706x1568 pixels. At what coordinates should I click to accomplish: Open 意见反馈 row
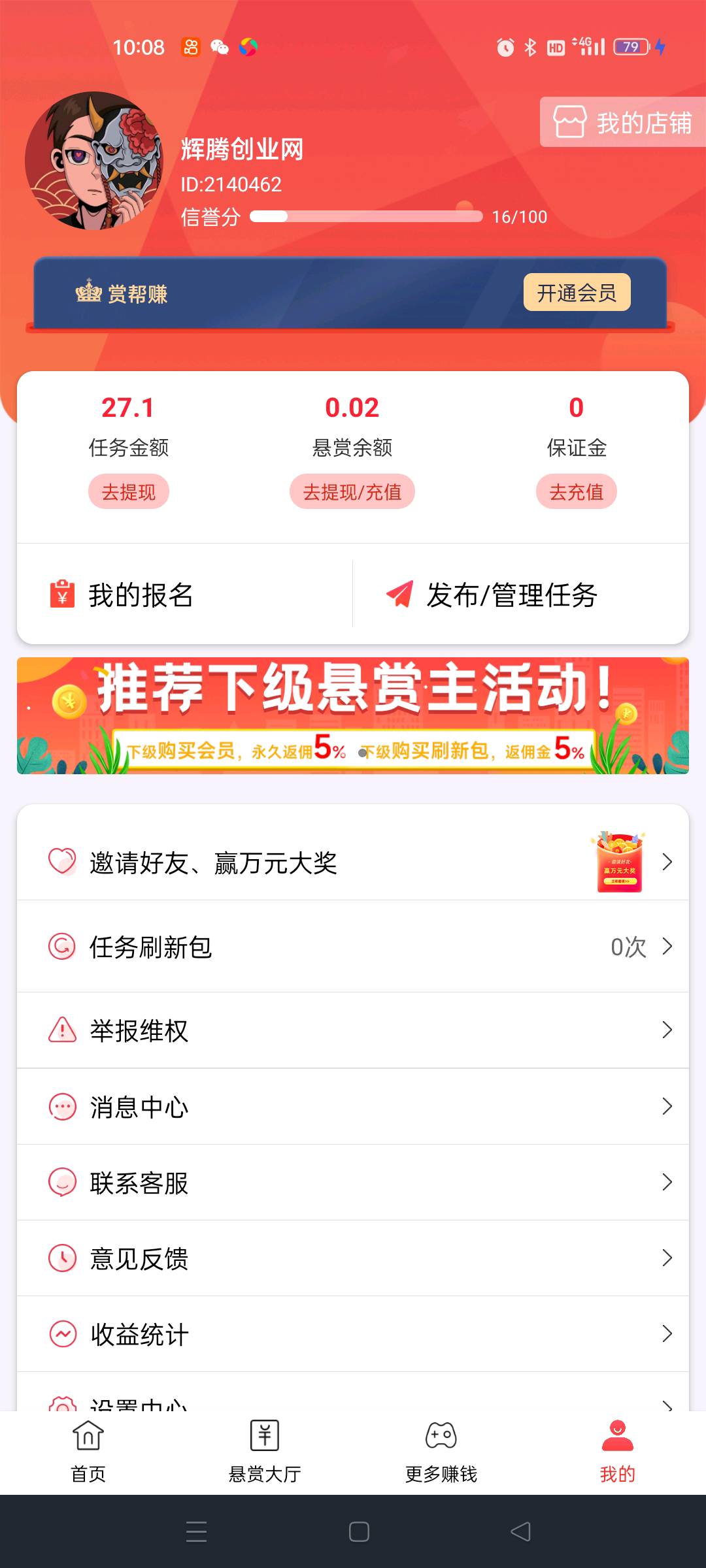353,1258
